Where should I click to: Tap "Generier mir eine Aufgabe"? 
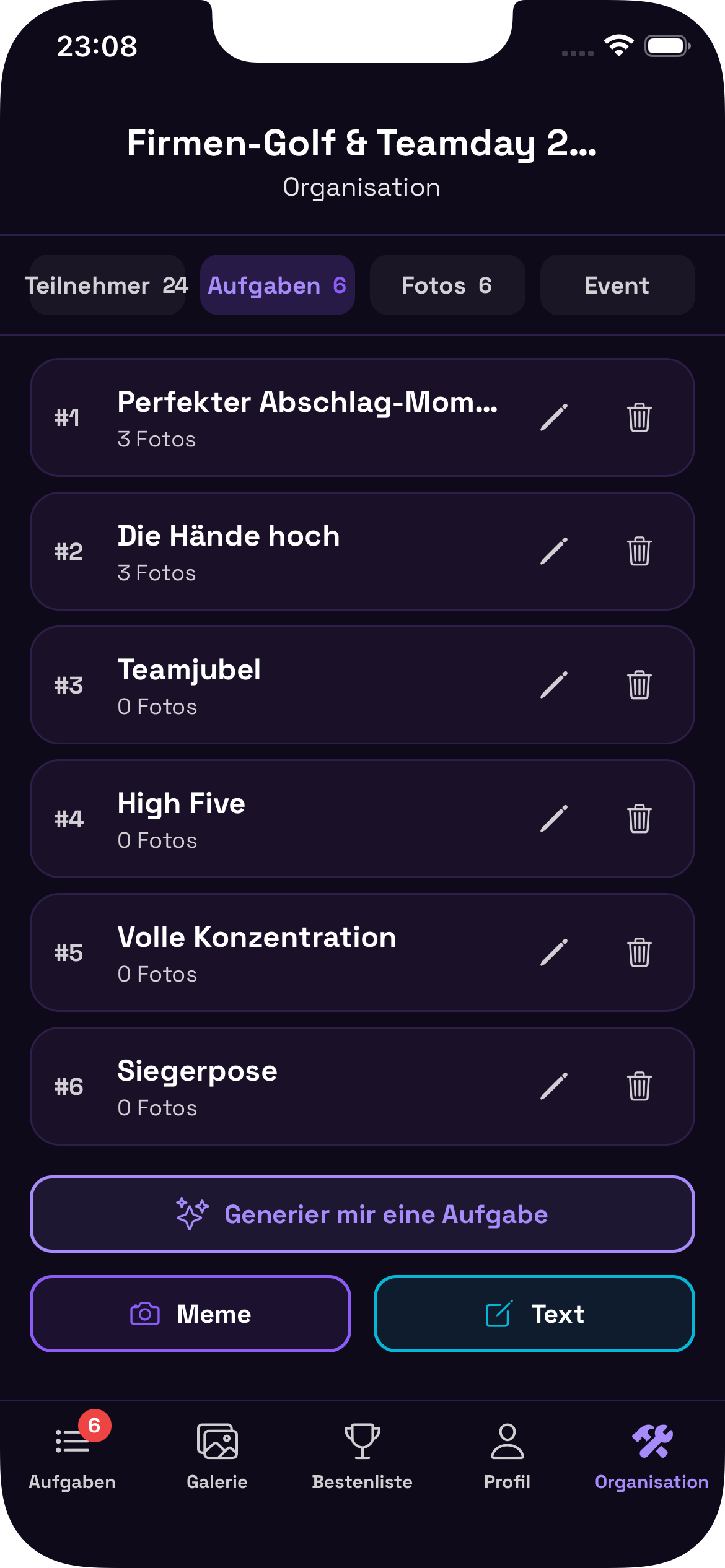(x=362, y=1214)
